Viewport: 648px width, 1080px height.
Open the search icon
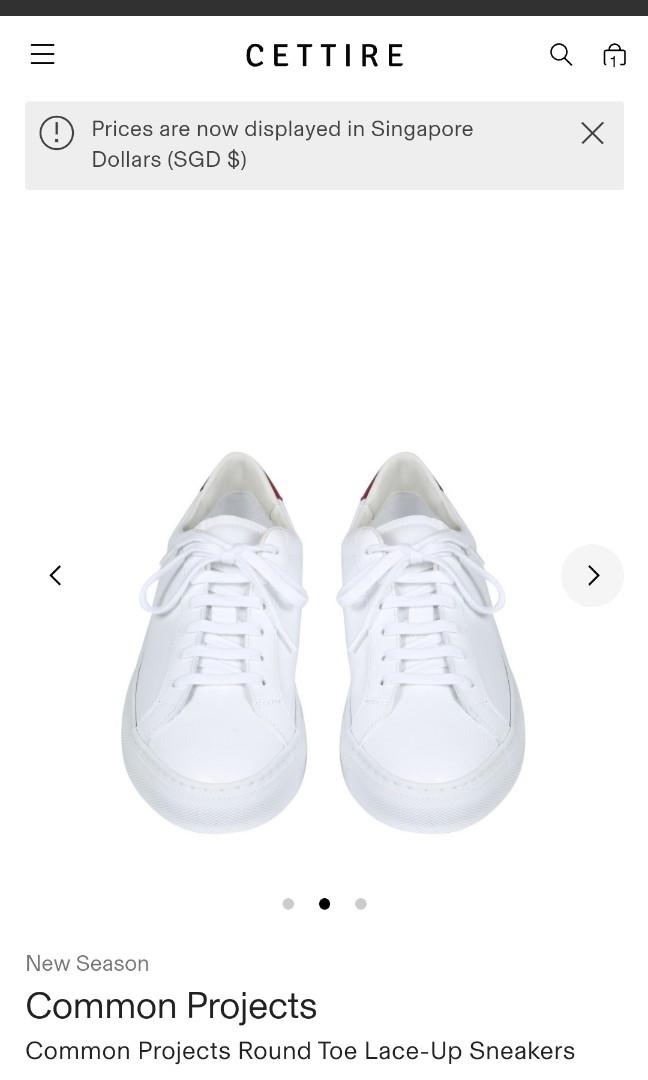pyautogui.click(x=561, y=54)
